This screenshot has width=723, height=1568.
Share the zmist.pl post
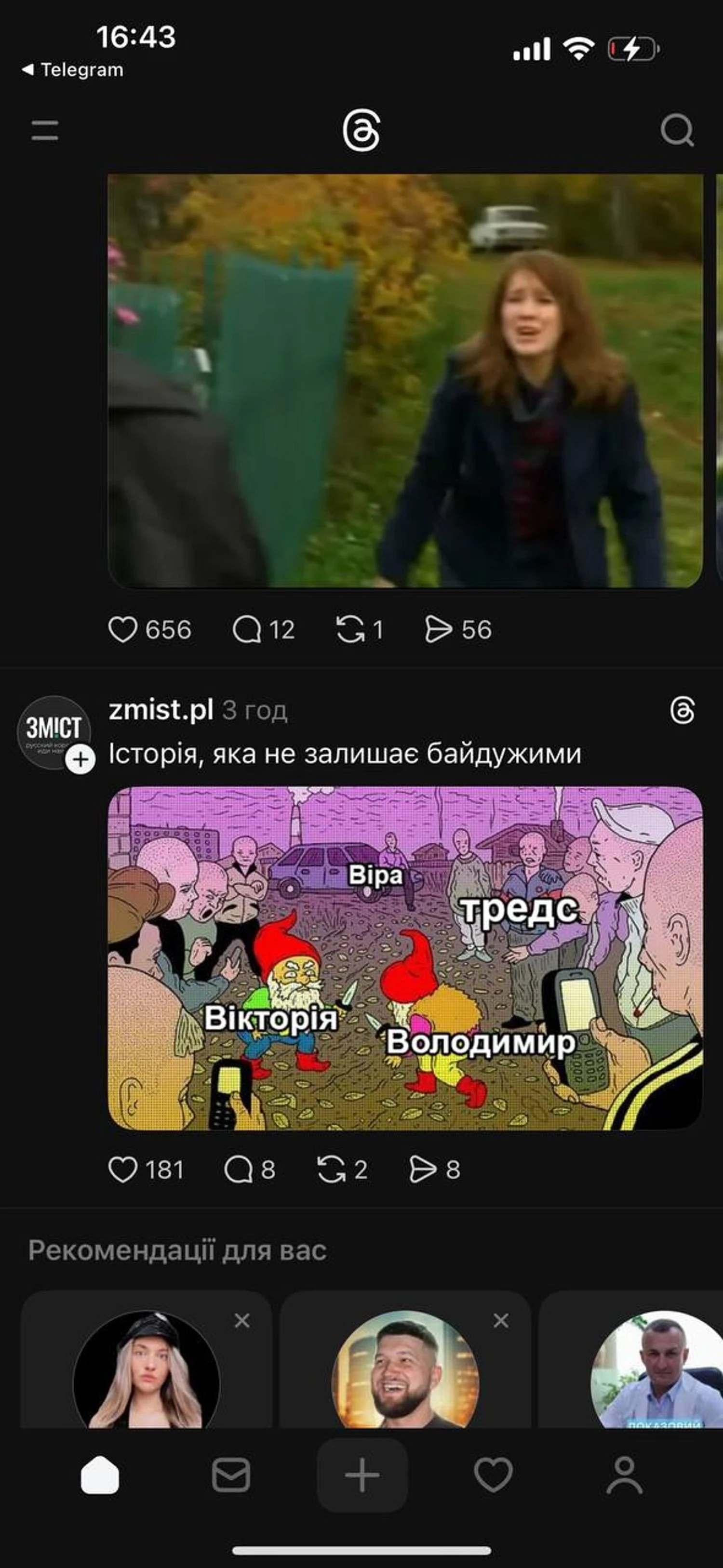click(423, 1169)
